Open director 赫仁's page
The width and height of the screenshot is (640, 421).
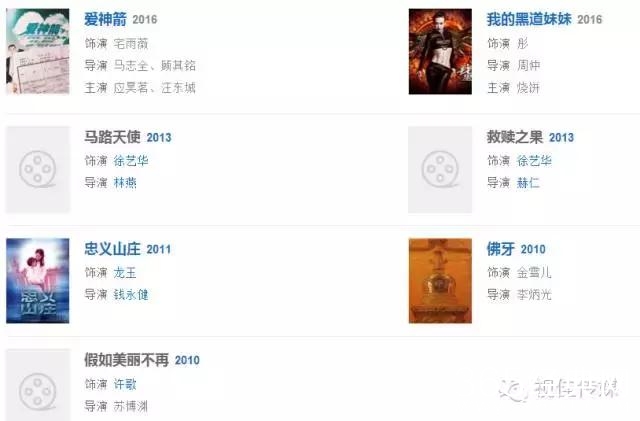528,183
